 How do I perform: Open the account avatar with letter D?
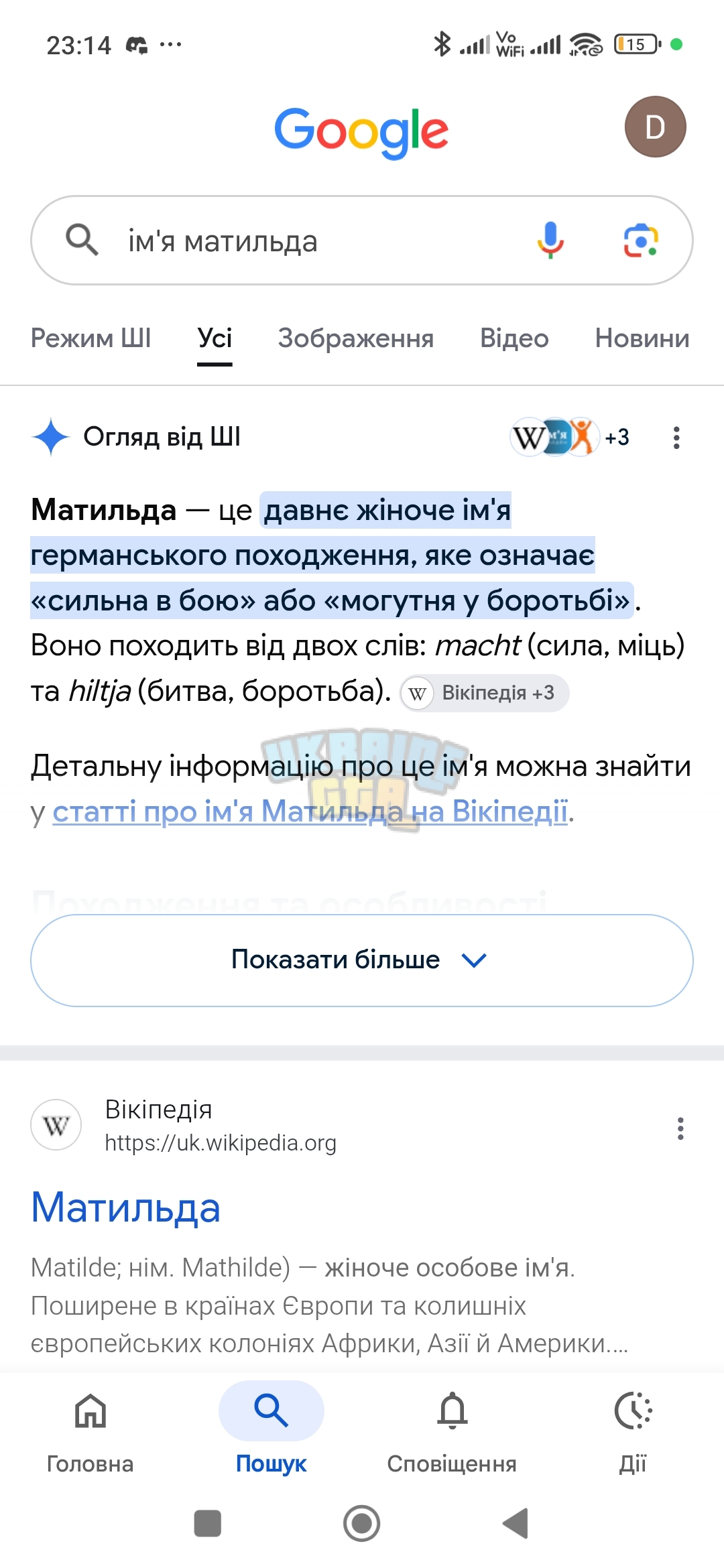pos(655,127)
